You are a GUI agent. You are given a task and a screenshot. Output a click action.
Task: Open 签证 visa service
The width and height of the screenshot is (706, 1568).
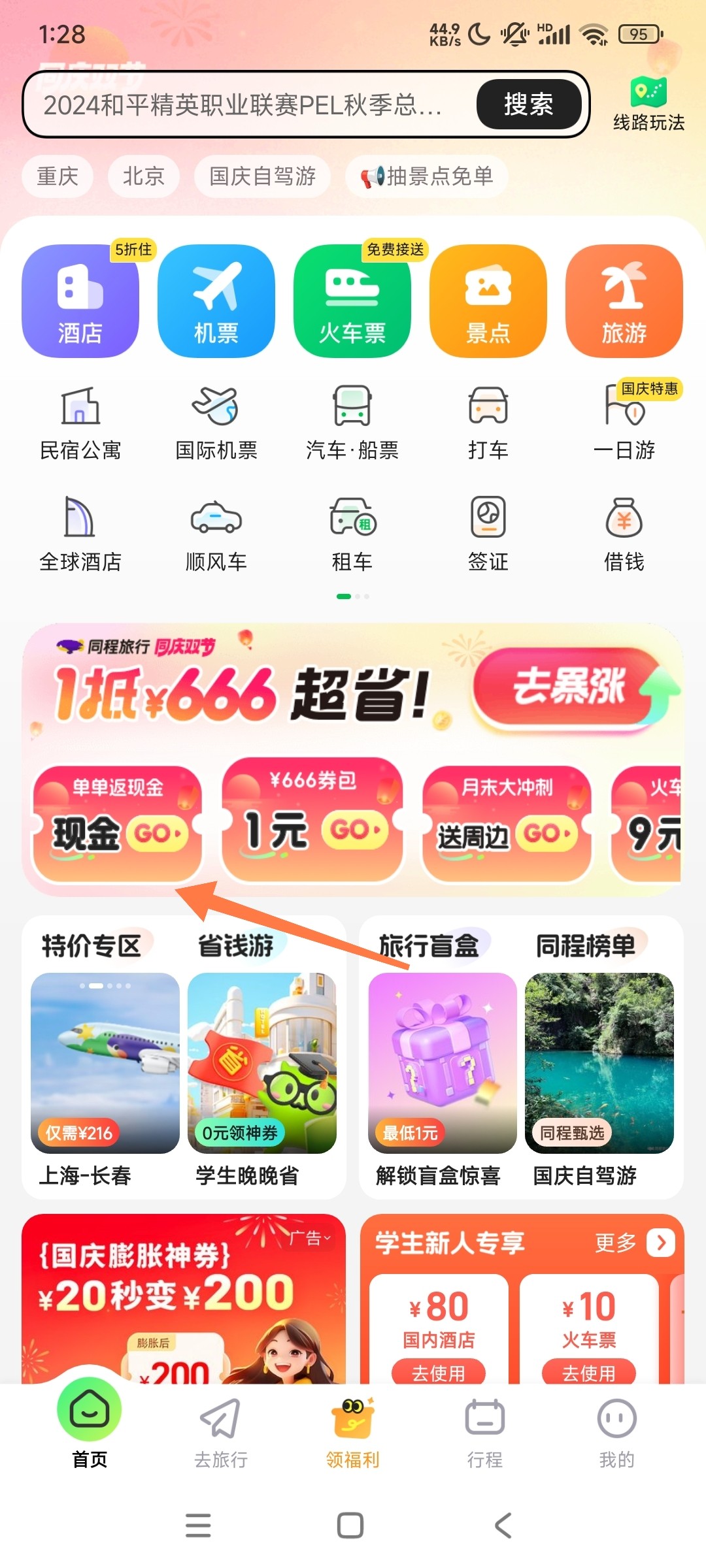click(x=488, y=534)
